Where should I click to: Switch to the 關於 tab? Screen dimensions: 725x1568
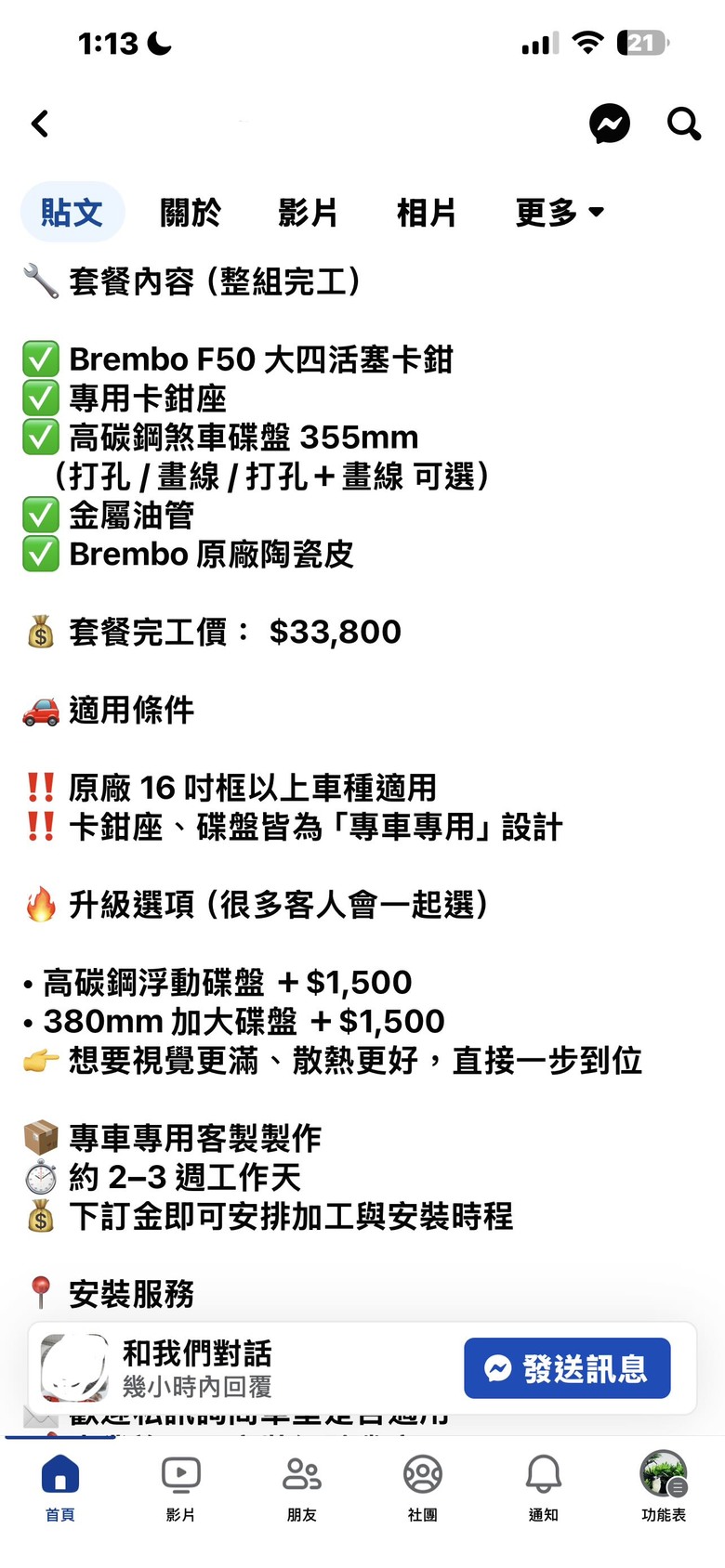(x=191, y=213)
